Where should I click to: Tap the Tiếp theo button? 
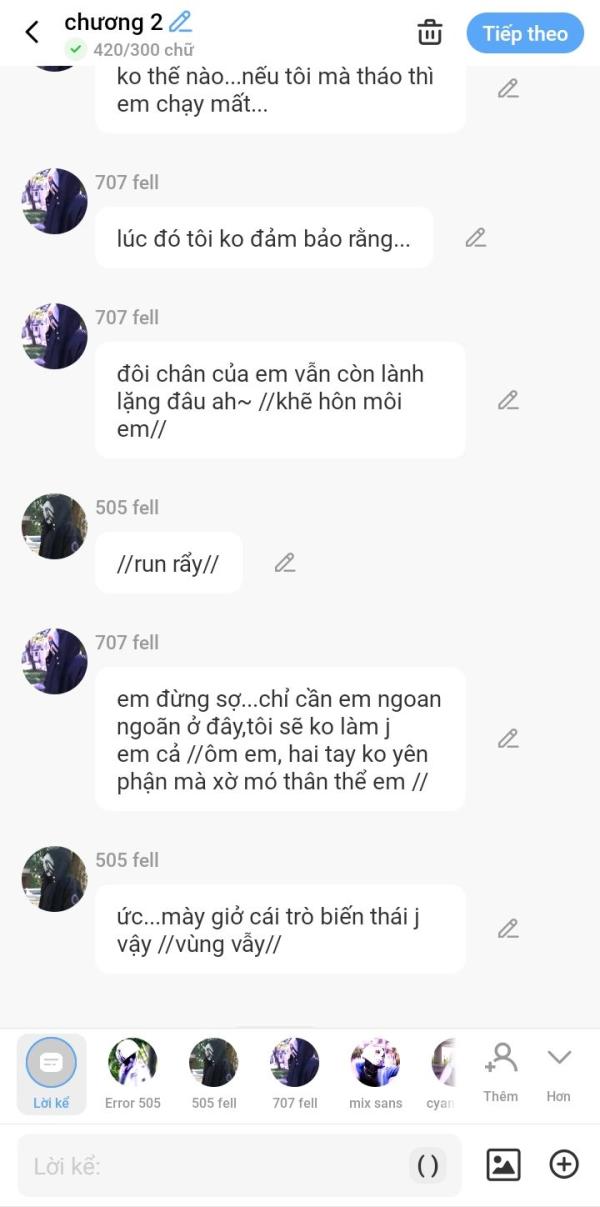click(525, 33)
